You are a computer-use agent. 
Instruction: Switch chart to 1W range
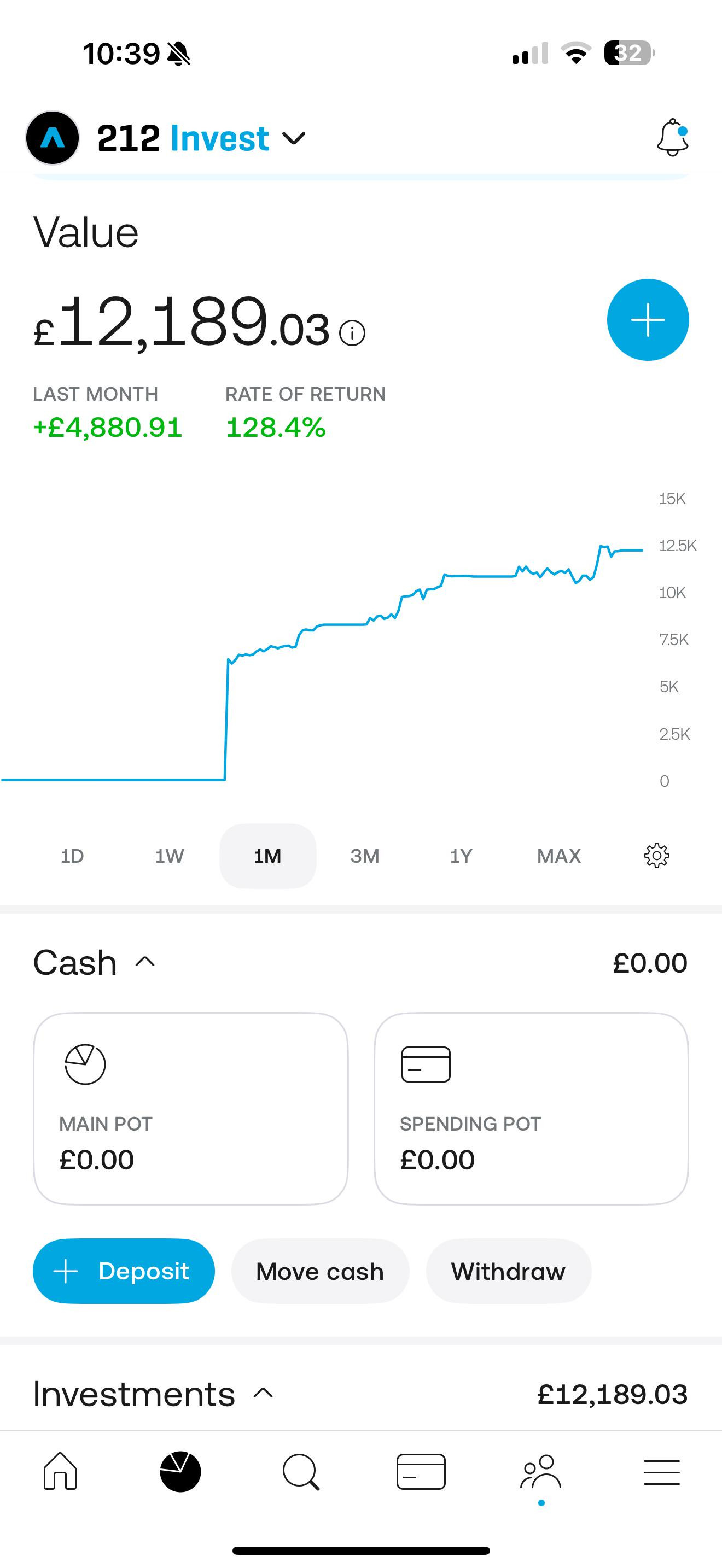pos(169,856)
